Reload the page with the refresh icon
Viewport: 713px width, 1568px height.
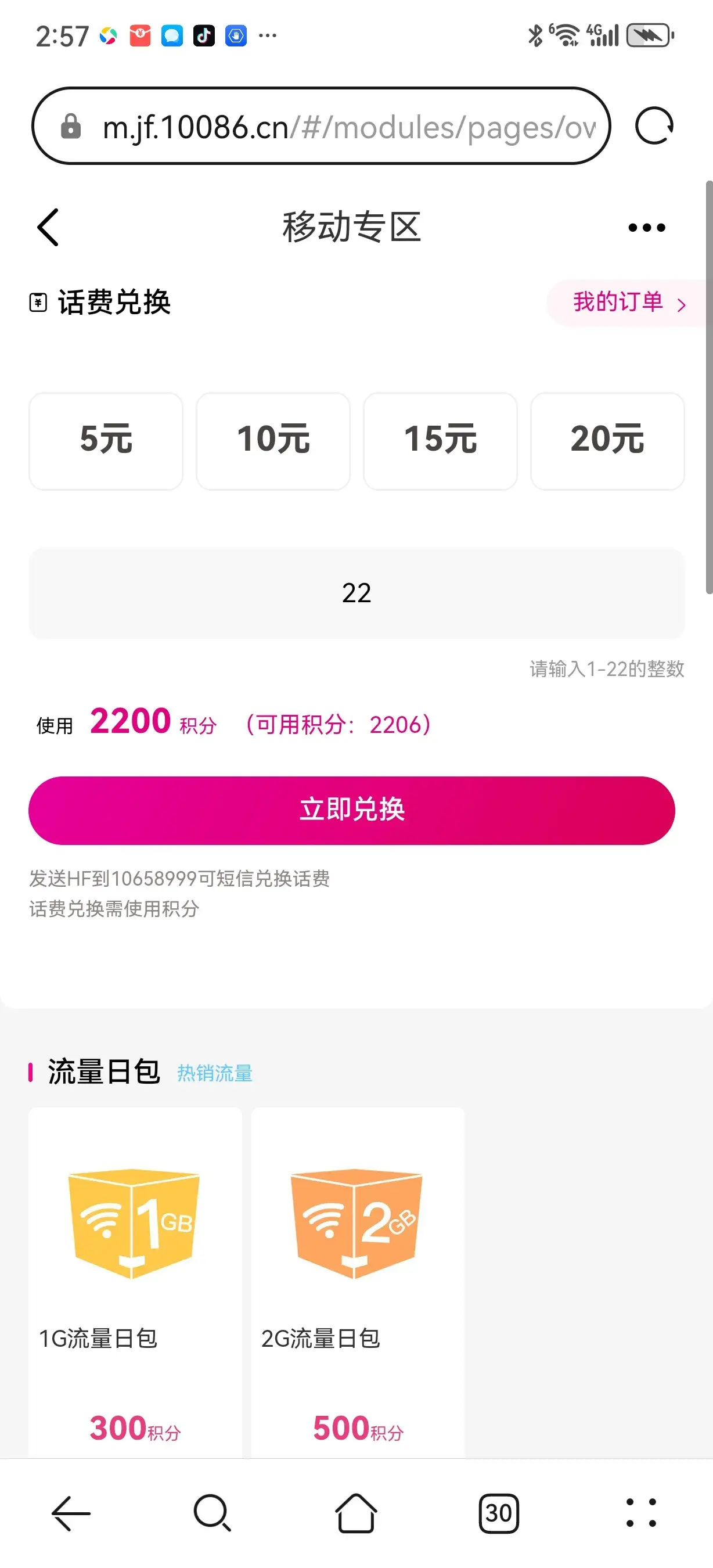(x=654, y=126)
